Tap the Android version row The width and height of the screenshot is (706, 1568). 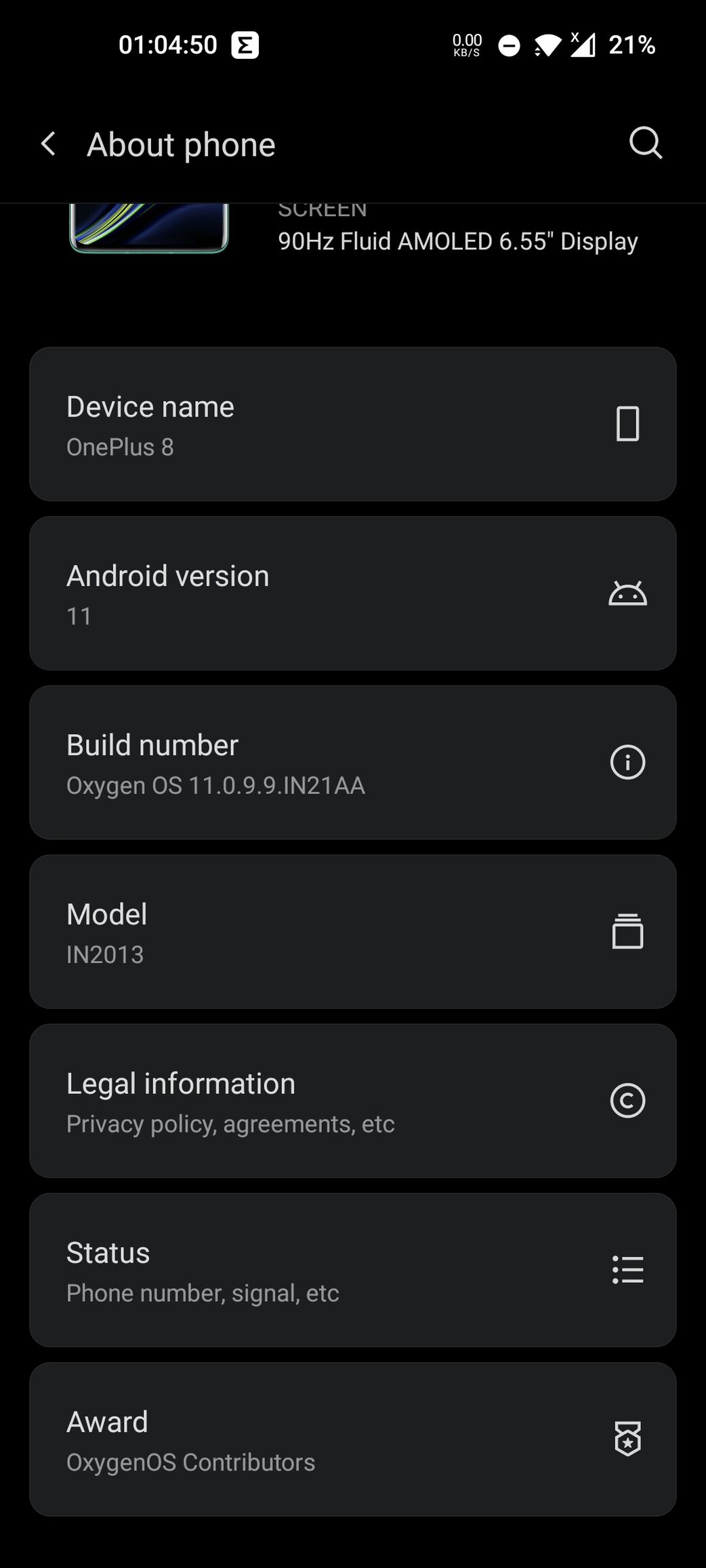[x=353, y=593]
